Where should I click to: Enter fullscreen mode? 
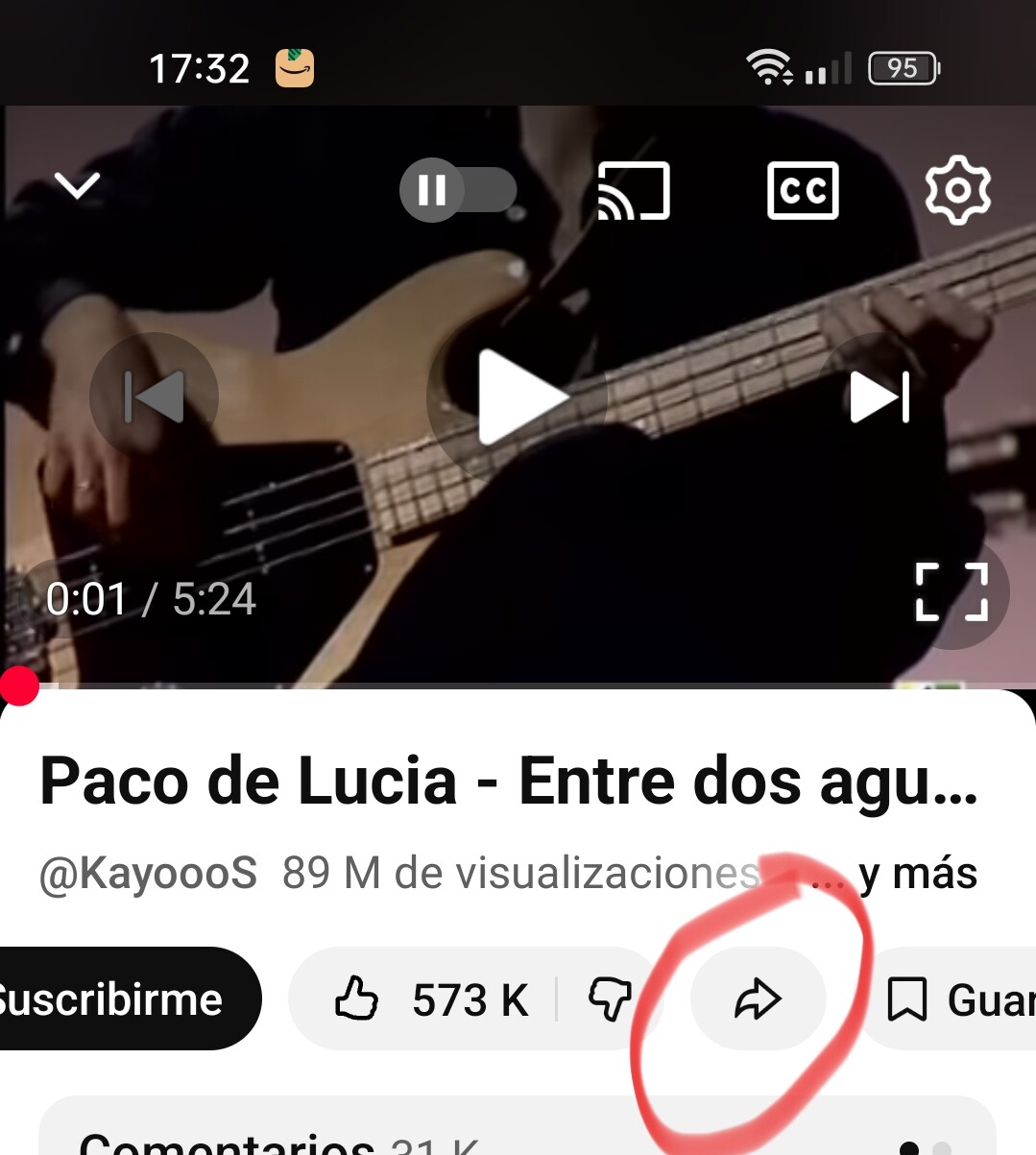click(x=951, y=591)
